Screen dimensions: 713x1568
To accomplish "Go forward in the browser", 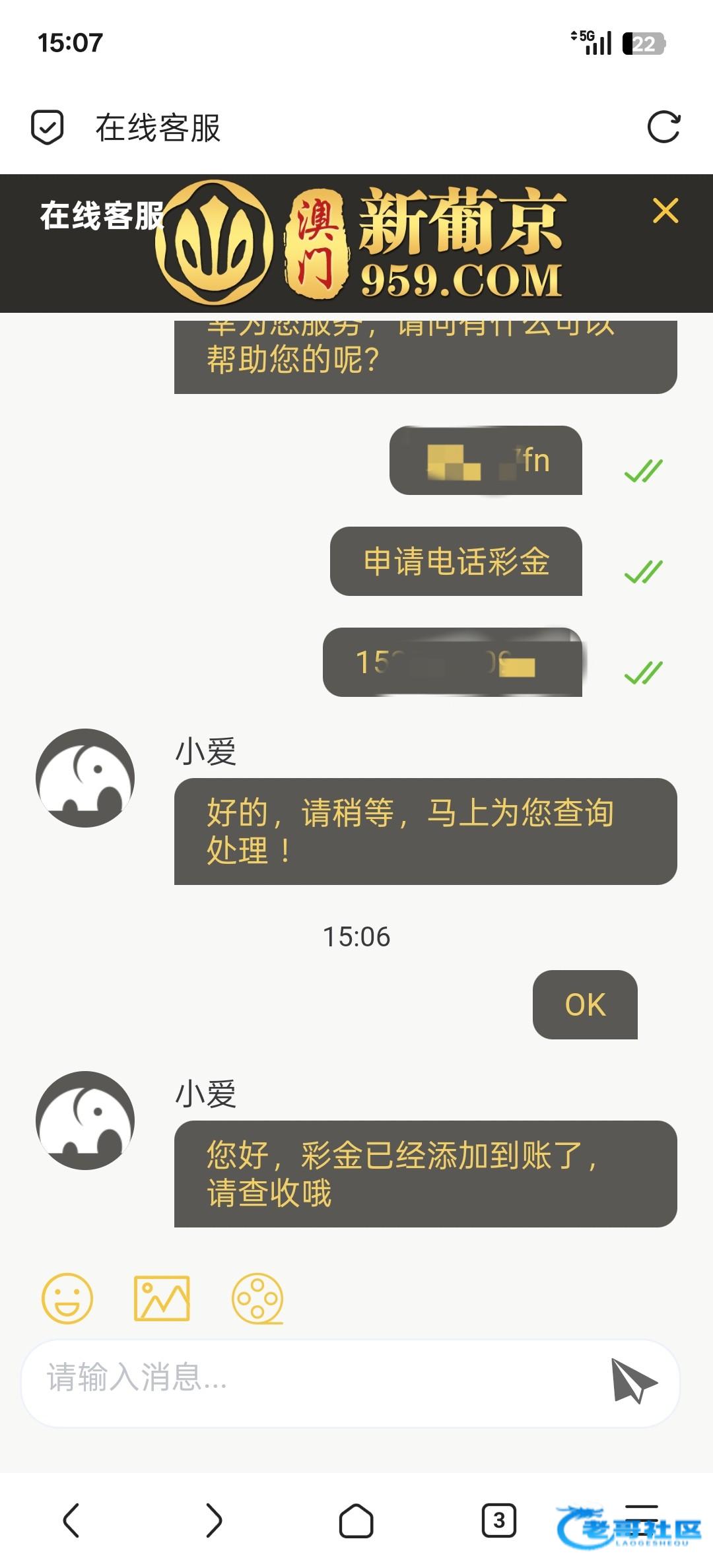I will pos(214,1520).
